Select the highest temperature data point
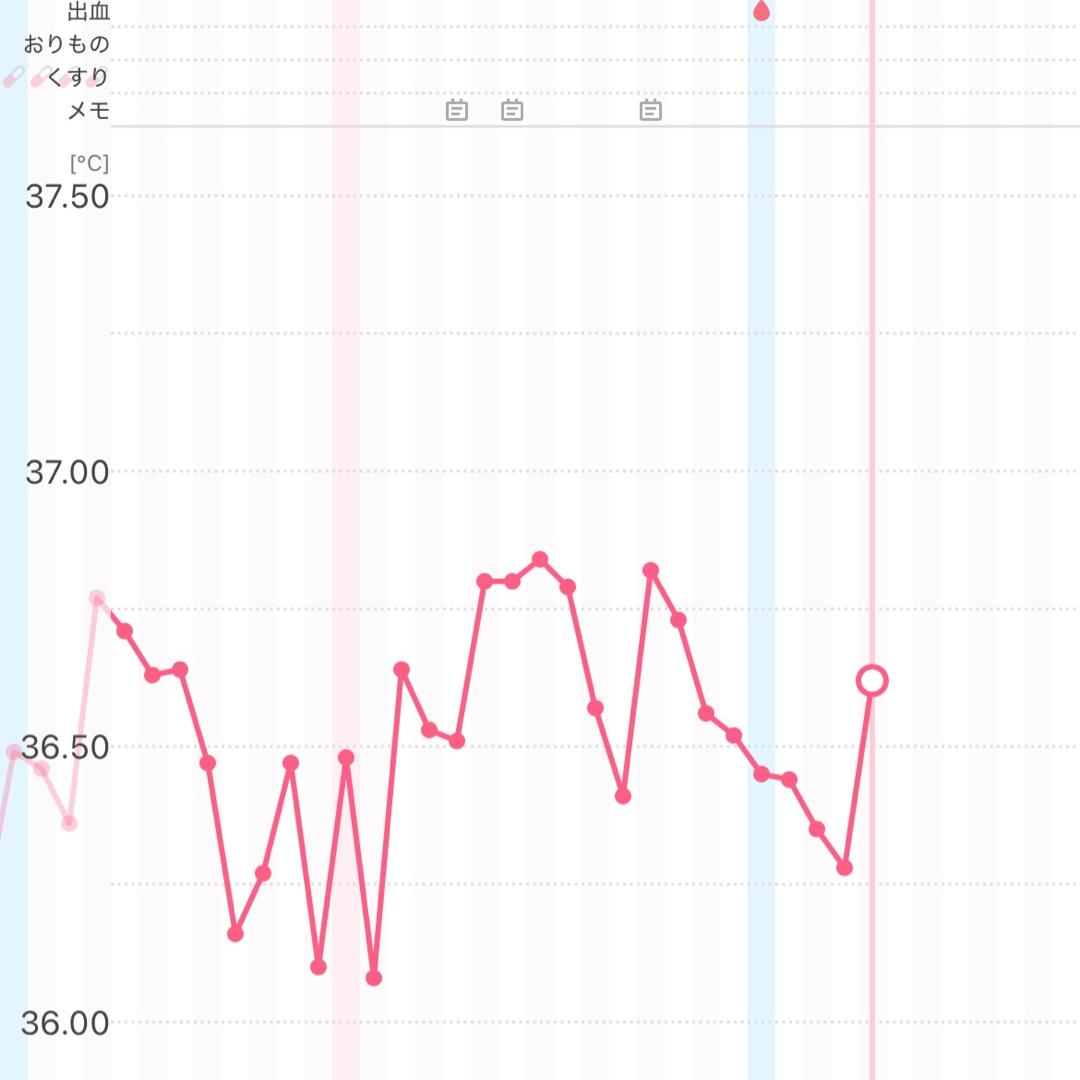The image size is (1080, 1080). point(540,559)
